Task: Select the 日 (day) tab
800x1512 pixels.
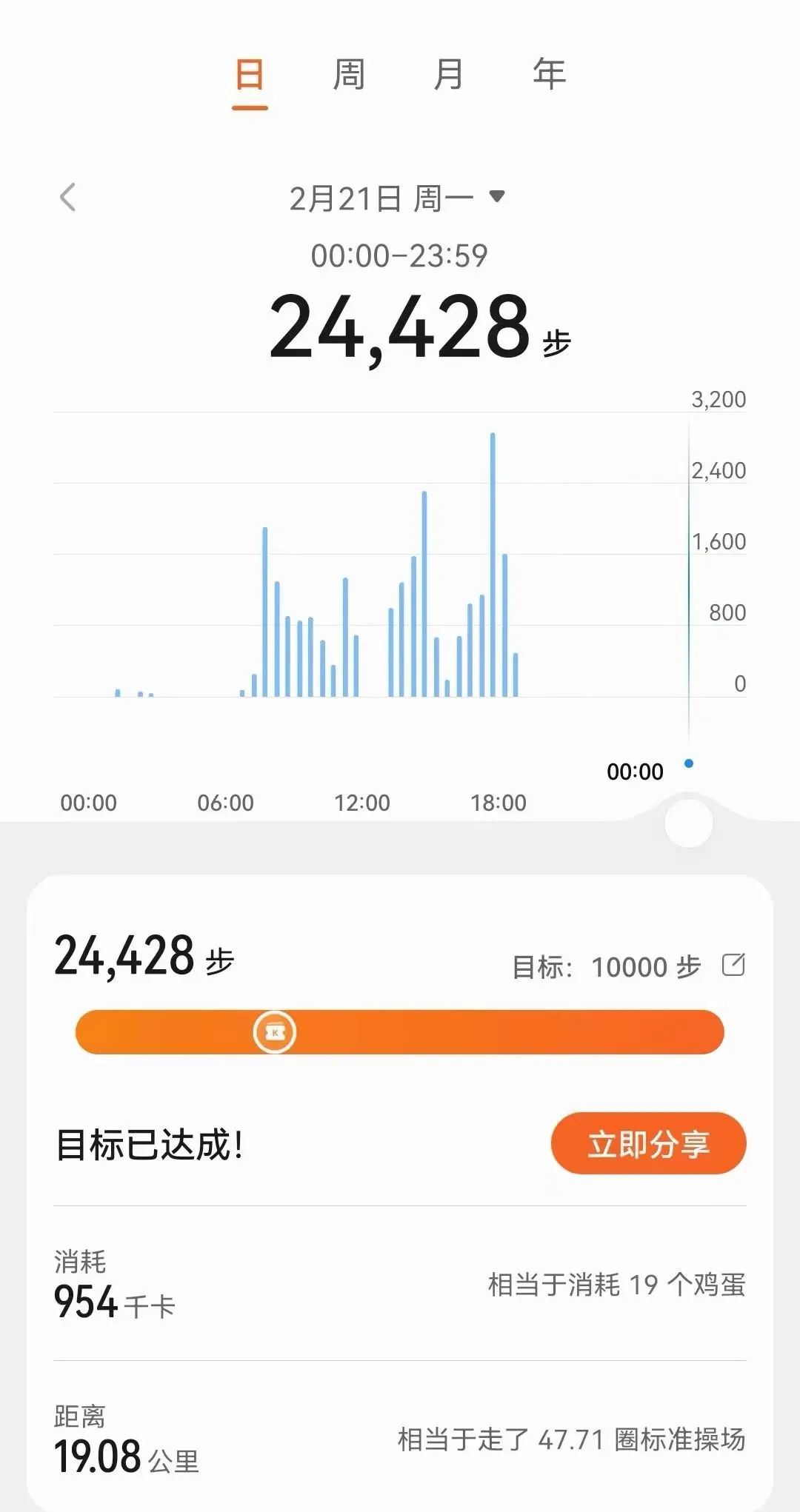Action: tap(250, 75)
